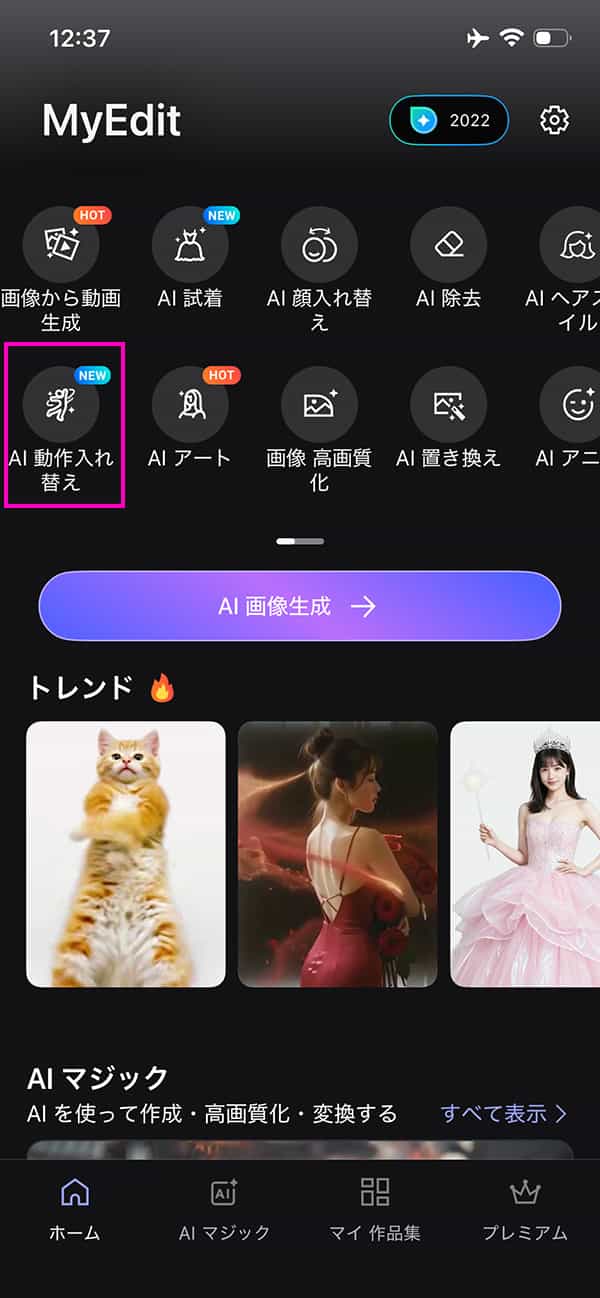The image size is (600, 1298).
Task: Open AI 置き換え tool
Action: (x=448, y=406)
